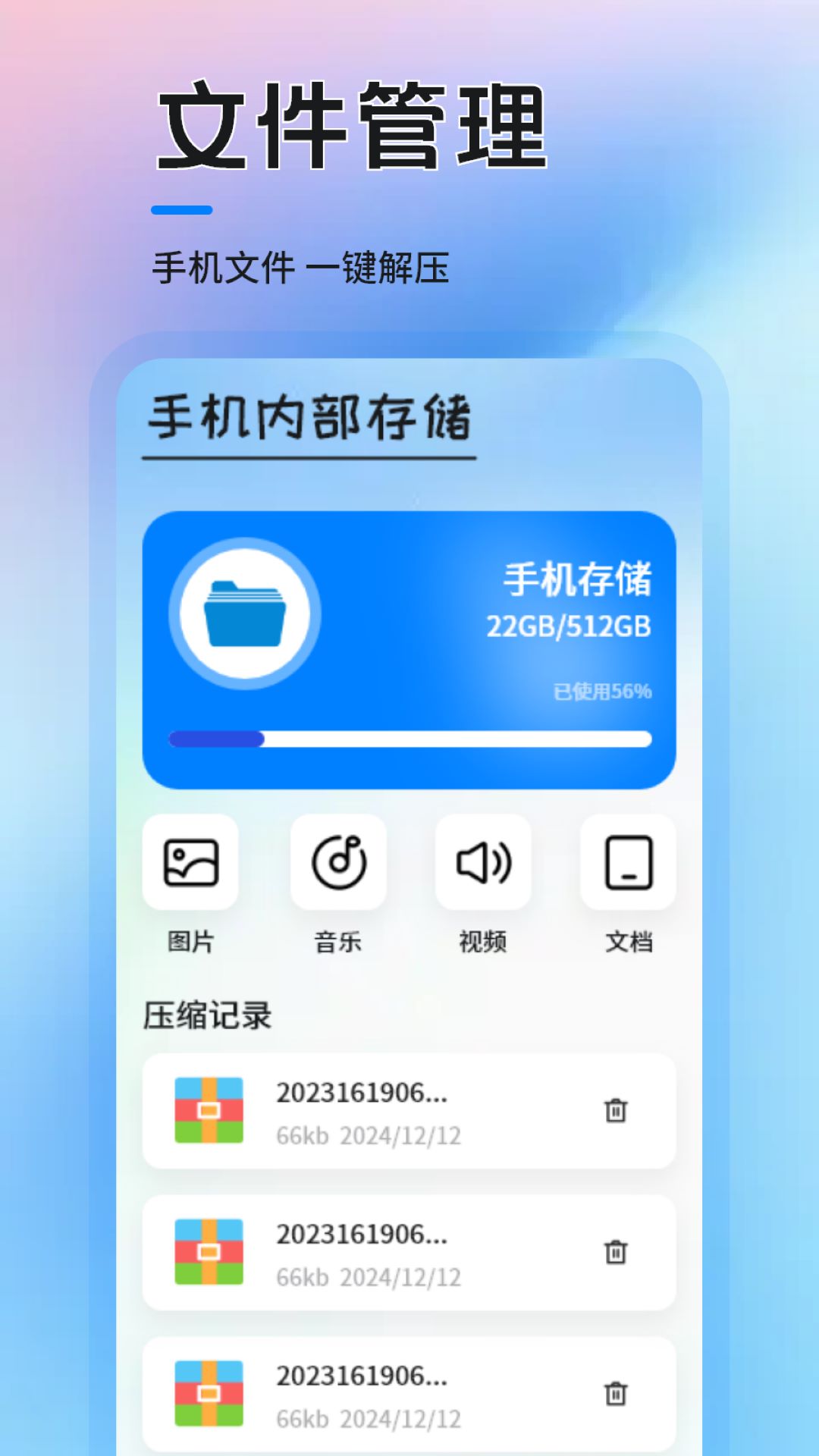The image size is (819, 1456).
Task: Tap the 22GB/512GB capacity text
Action: pyautogui.click(x=570, y=627)
